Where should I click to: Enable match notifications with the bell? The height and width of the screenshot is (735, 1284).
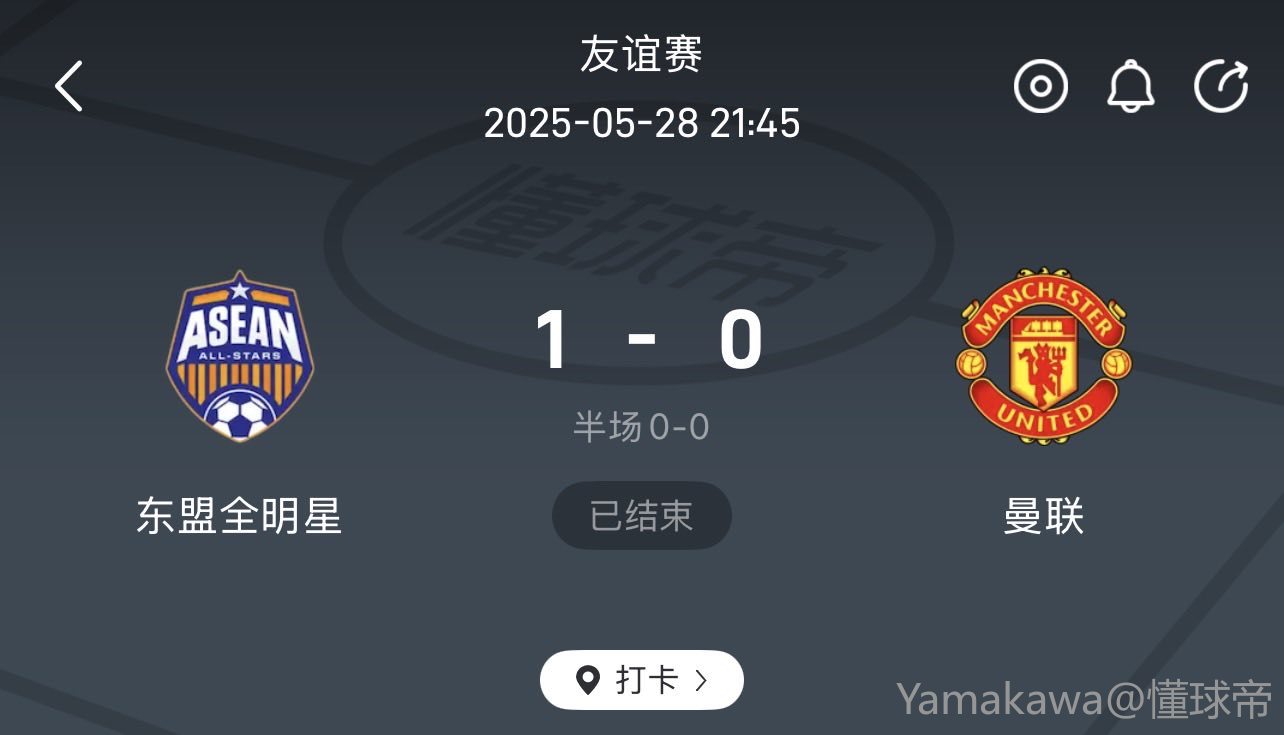[x=1130, y=86]
